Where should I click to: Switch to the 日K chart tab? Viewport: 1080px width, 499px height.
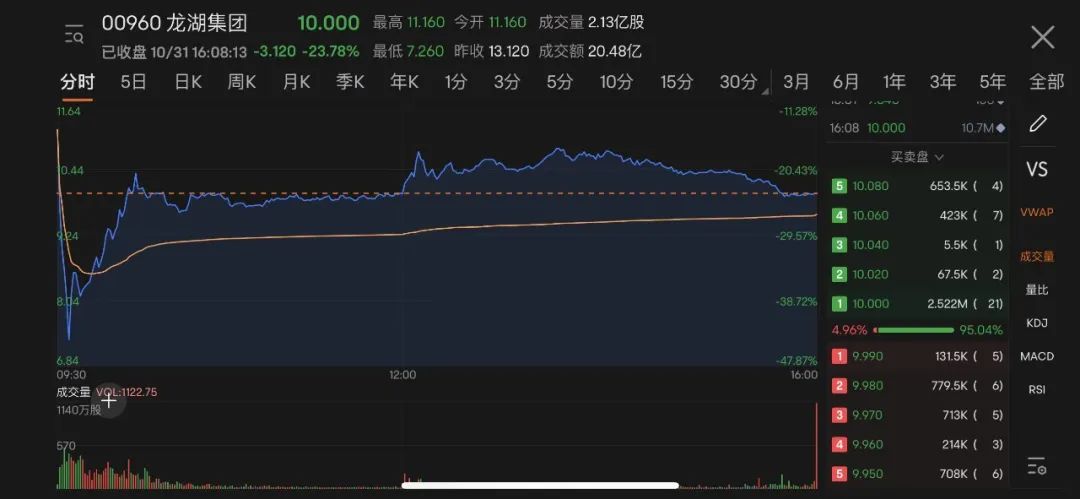(188, 83)
